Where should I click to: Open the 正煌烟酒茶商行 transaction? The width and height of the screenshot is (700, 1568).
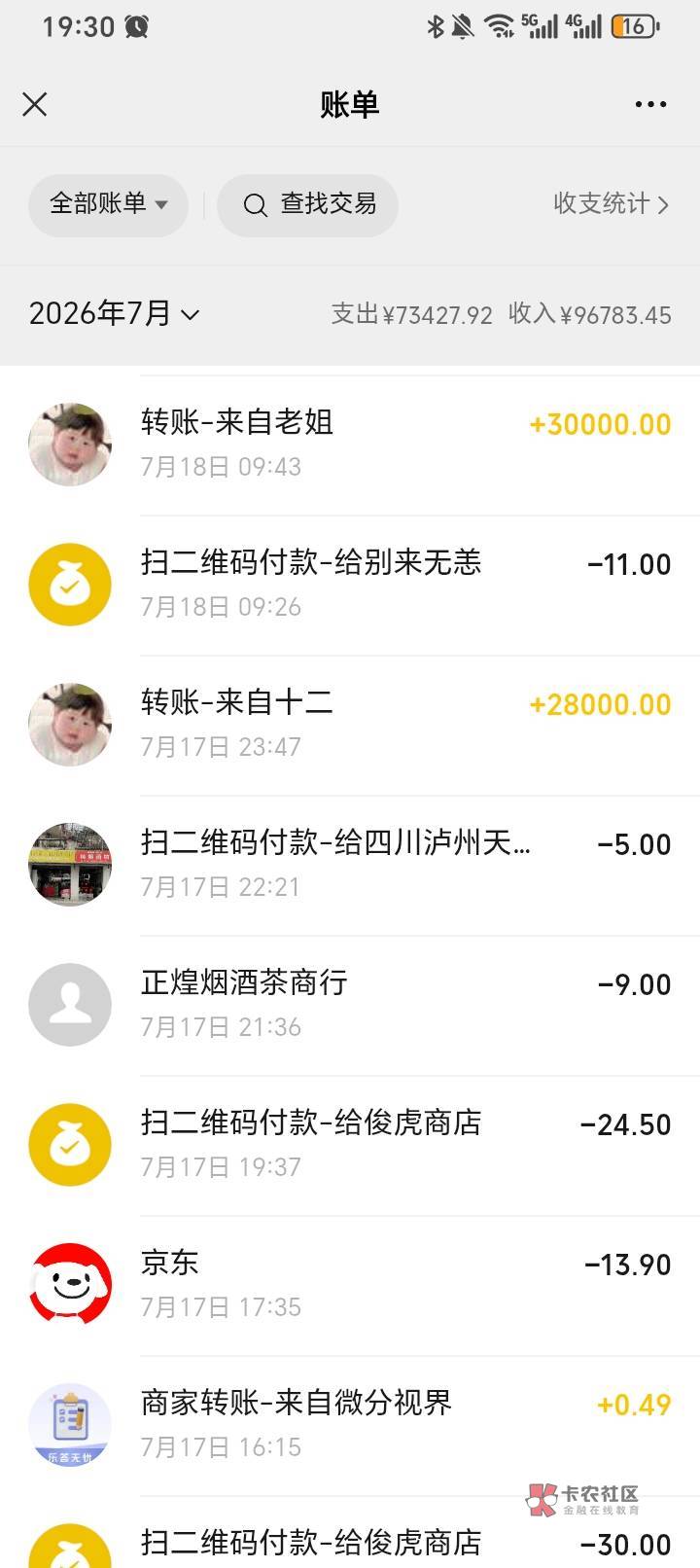point(350,1006)
